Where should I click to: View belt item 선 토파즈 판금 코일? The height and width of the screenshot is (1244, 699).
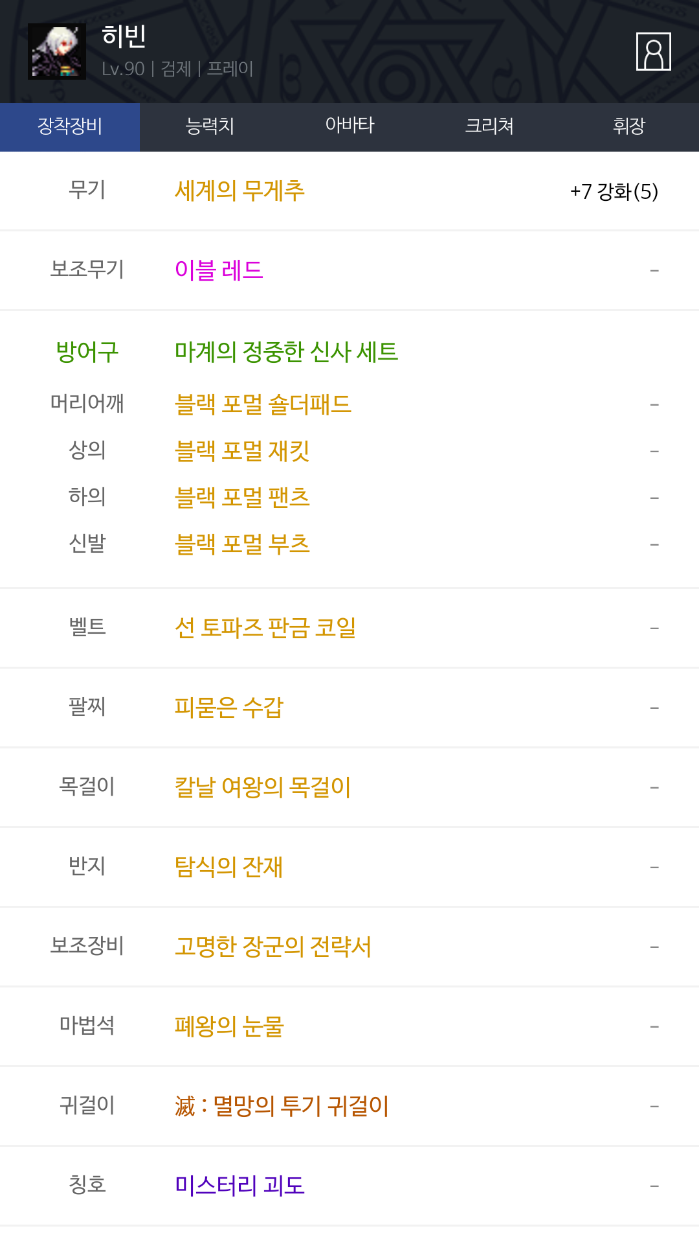pos(265,628)
